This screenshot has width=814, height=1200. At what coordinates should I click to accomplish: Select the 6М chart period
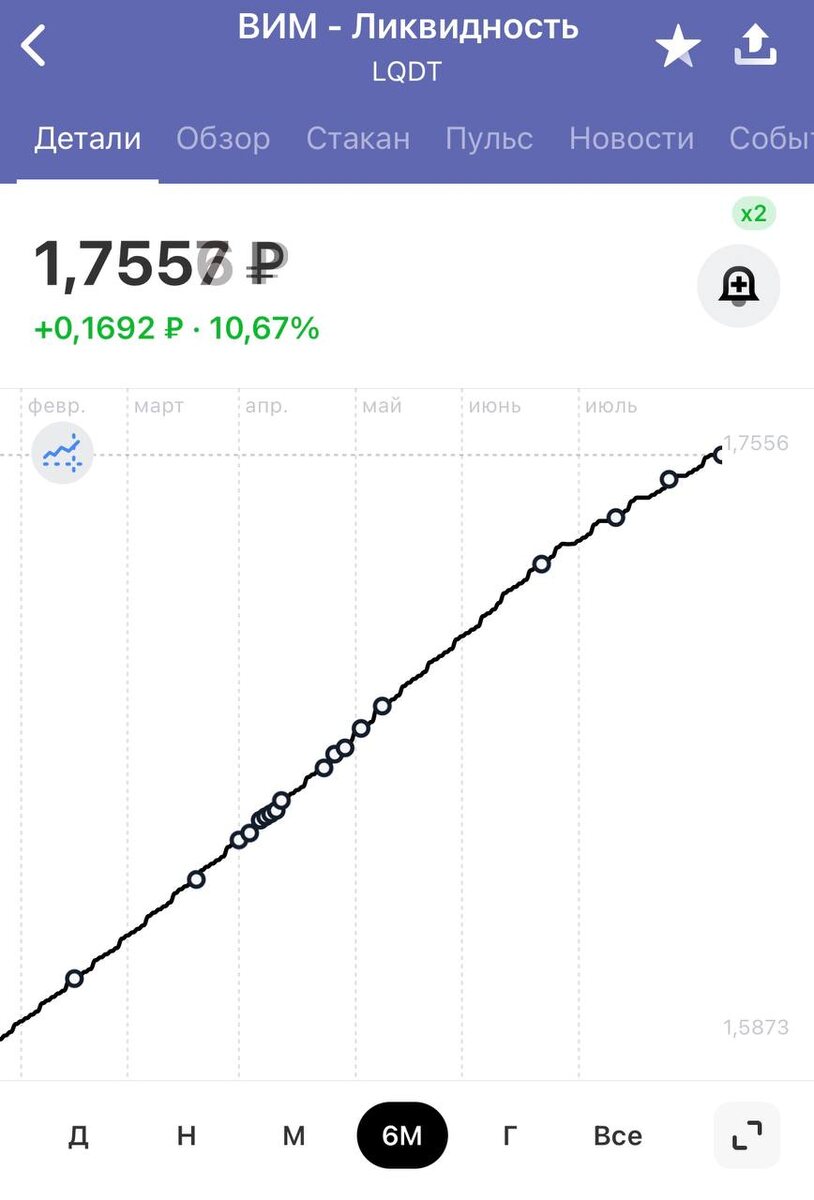(x=402, y=1136)
